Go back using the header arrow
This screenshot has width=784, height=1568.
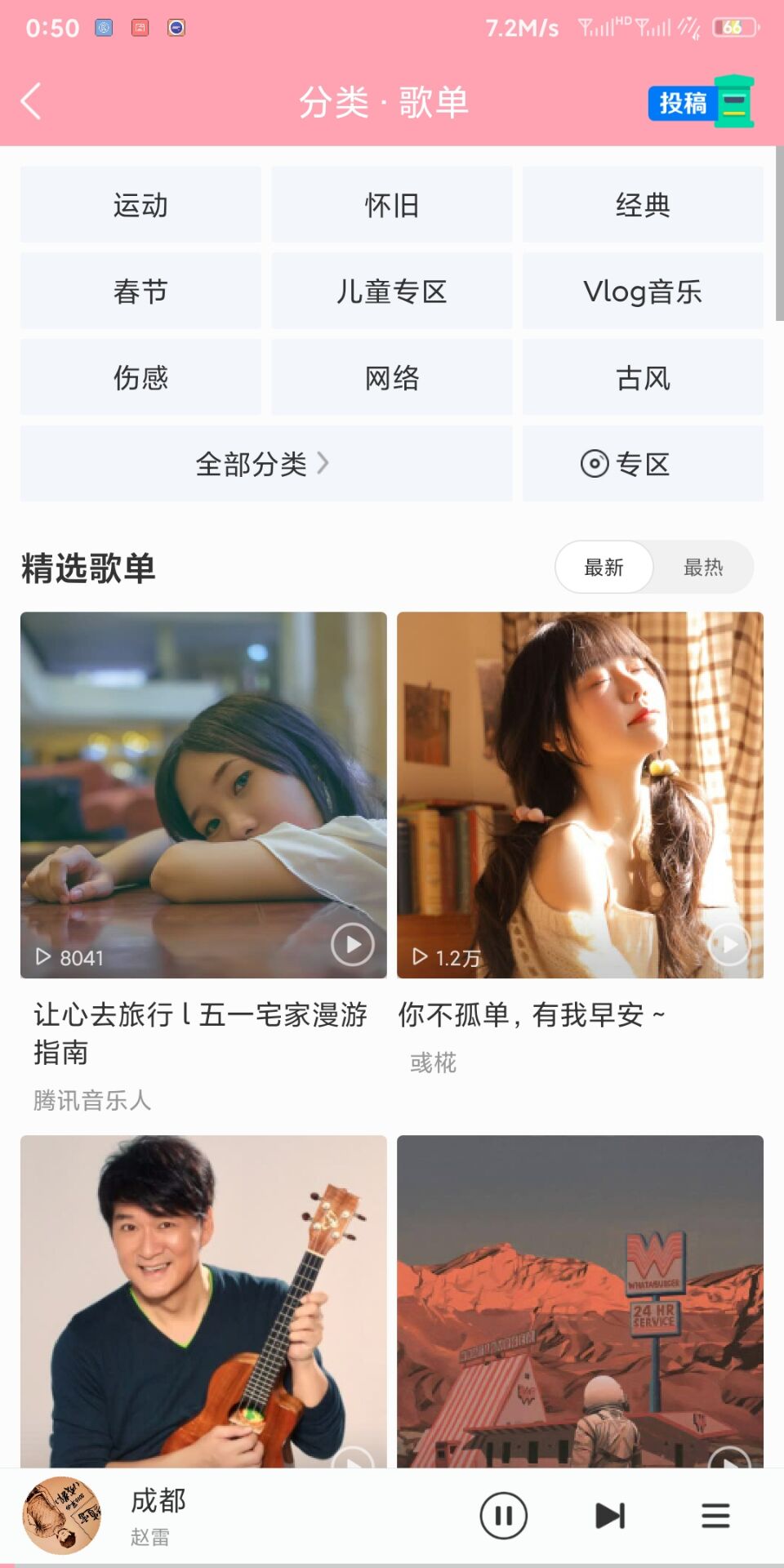tap(31, 102)
